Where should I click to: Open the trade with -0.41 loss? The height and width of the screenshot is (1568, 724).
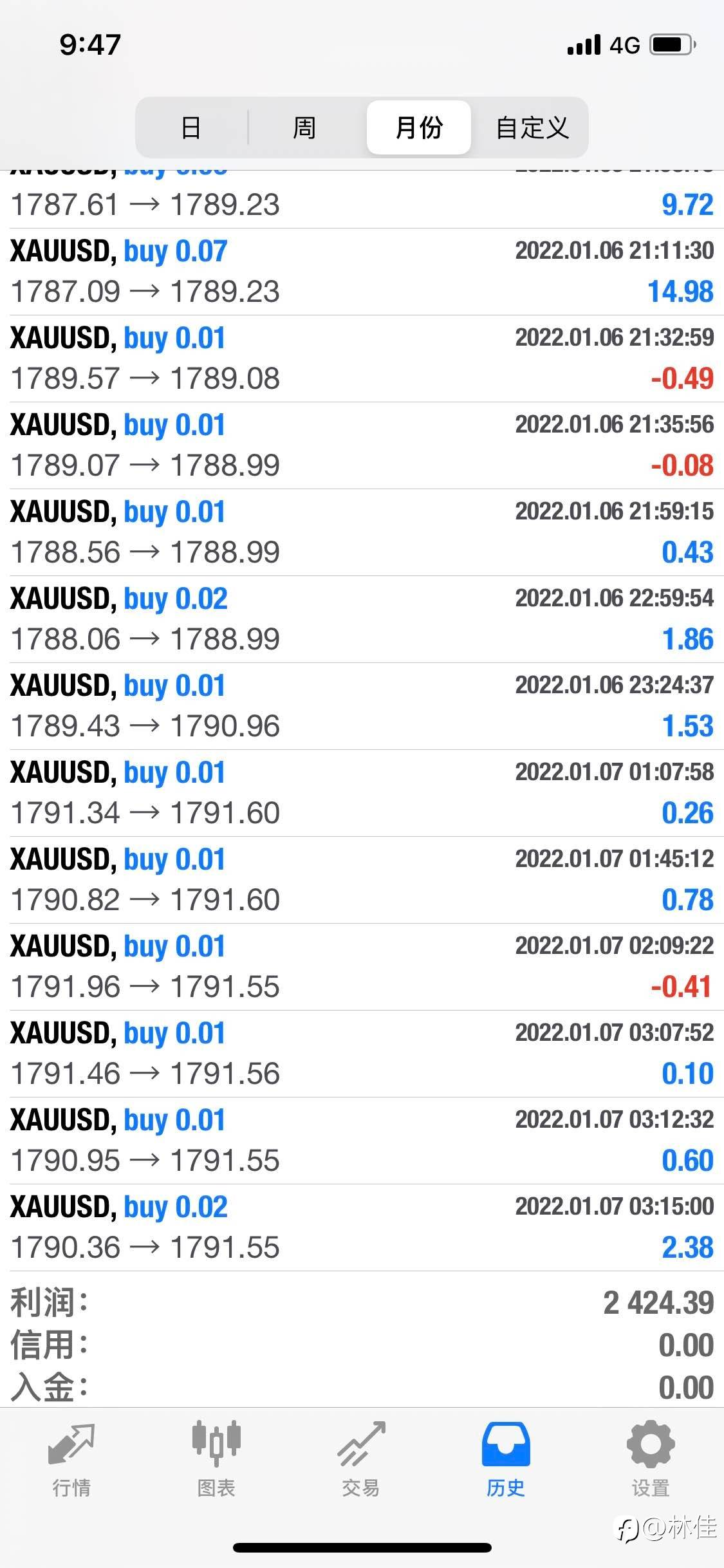(362, 967)
